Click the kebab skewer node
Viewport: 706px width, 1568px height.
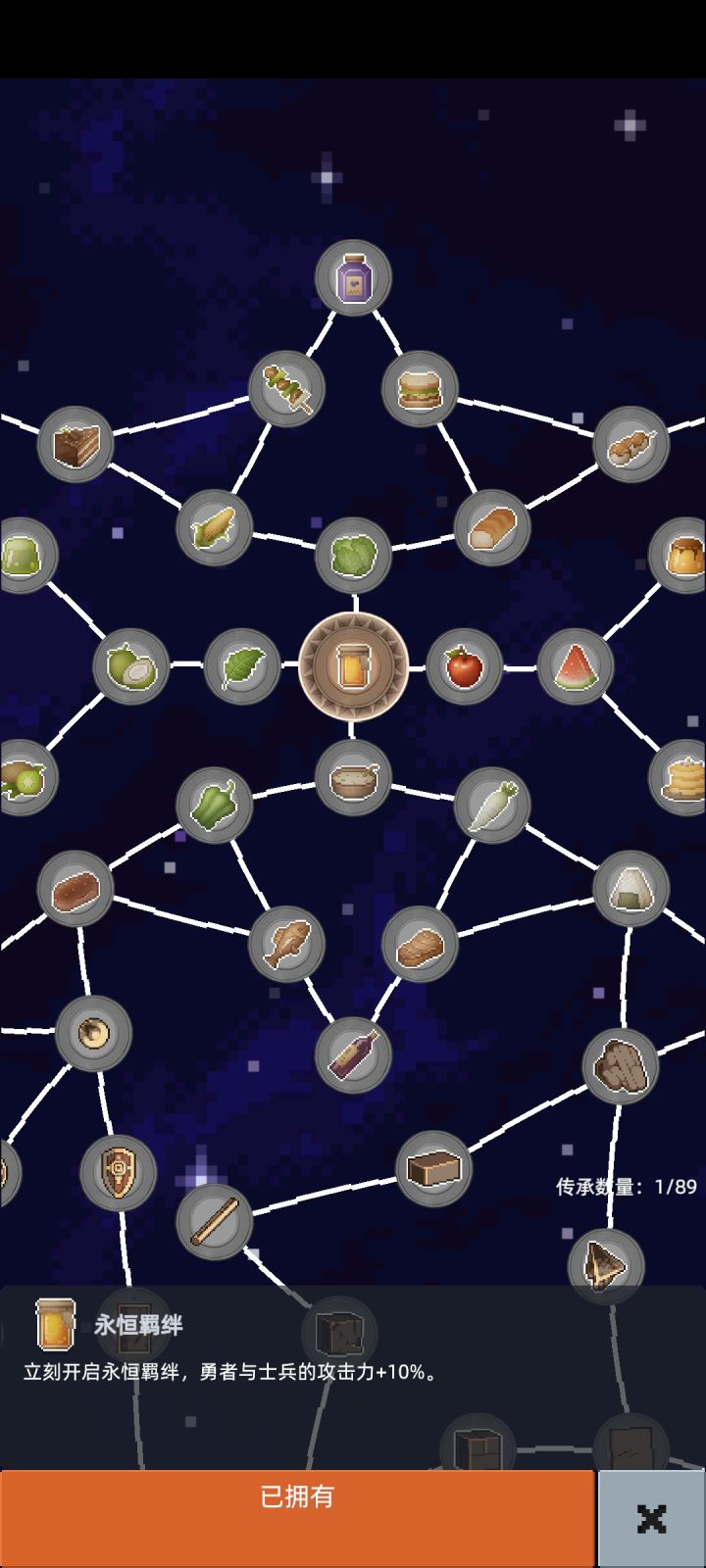coord(285,389)
